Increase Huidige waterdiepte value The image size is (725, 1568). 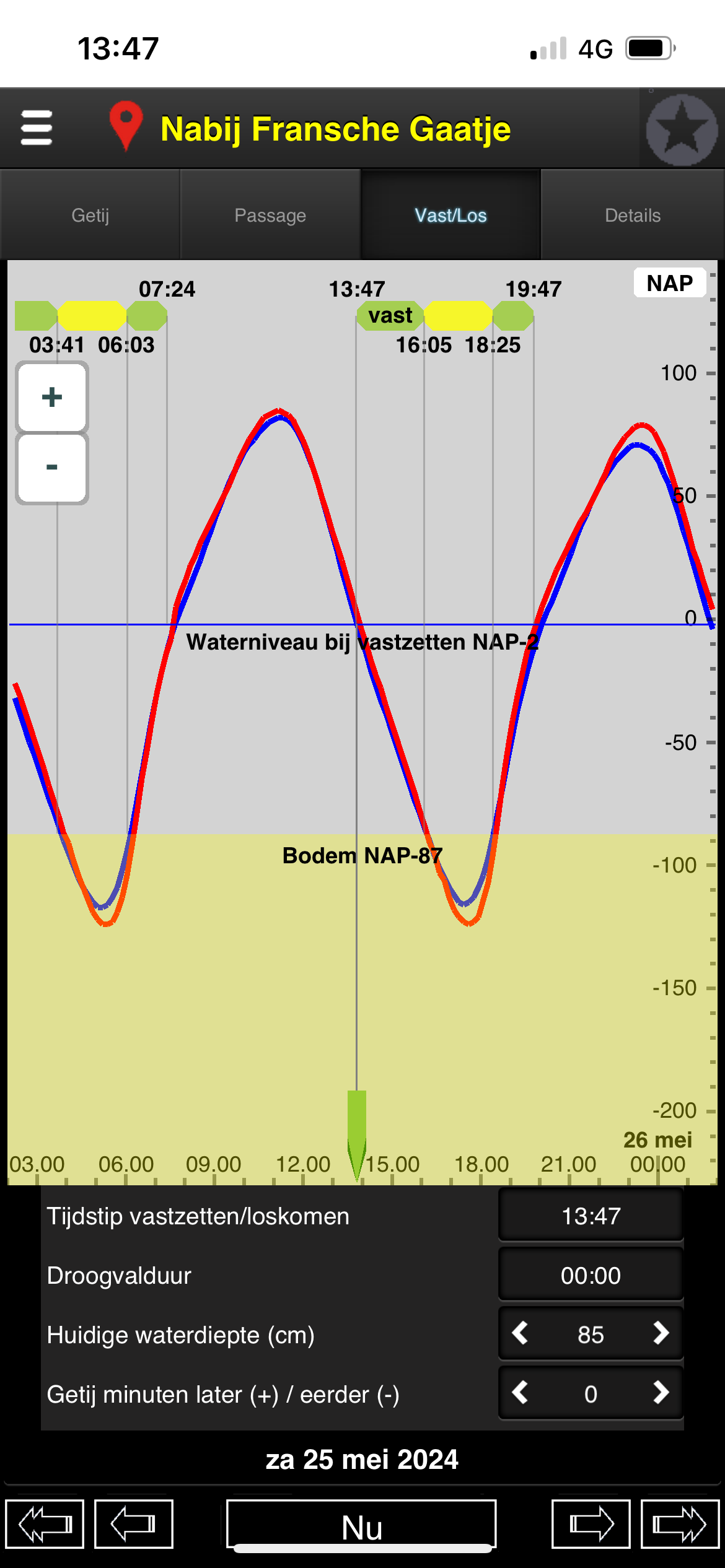point(661,1333)
